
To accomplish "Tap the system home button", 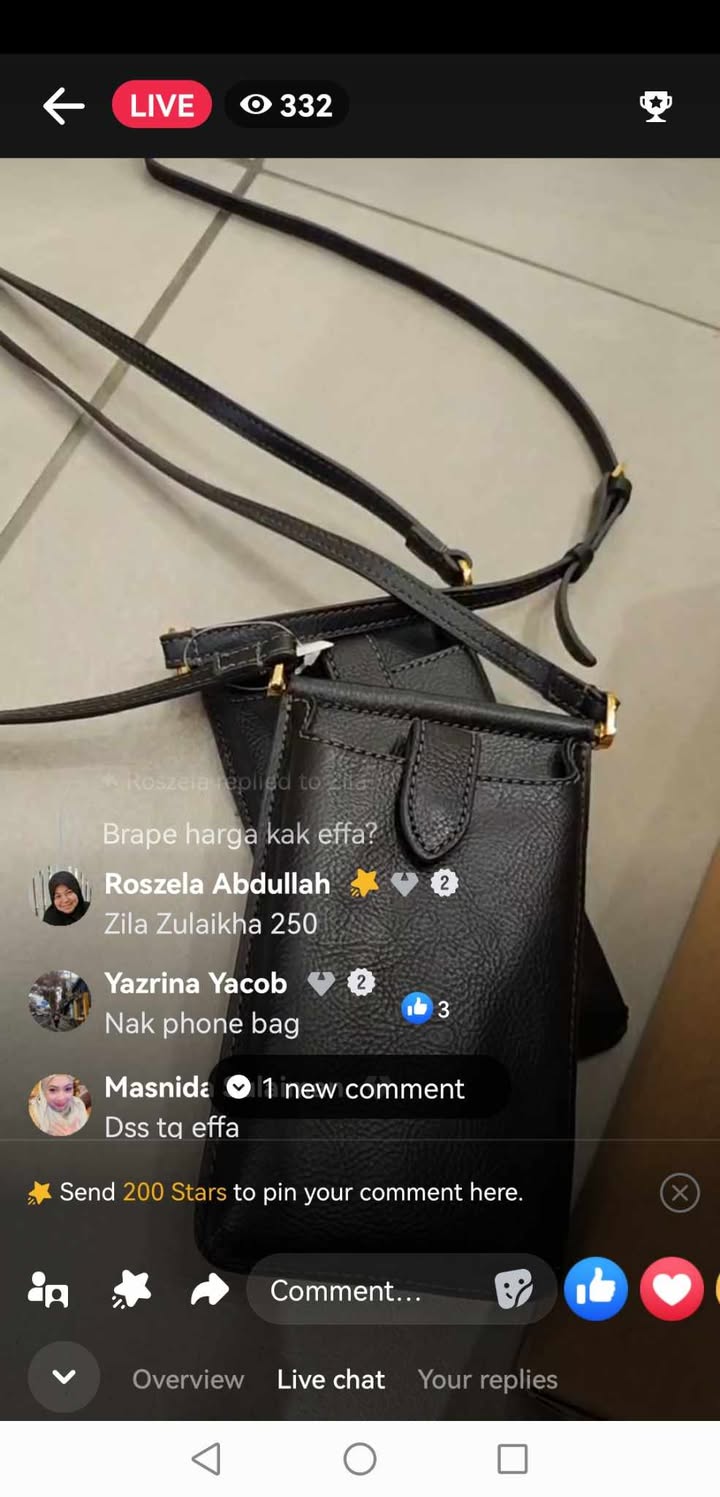I will pos(360,1459).
